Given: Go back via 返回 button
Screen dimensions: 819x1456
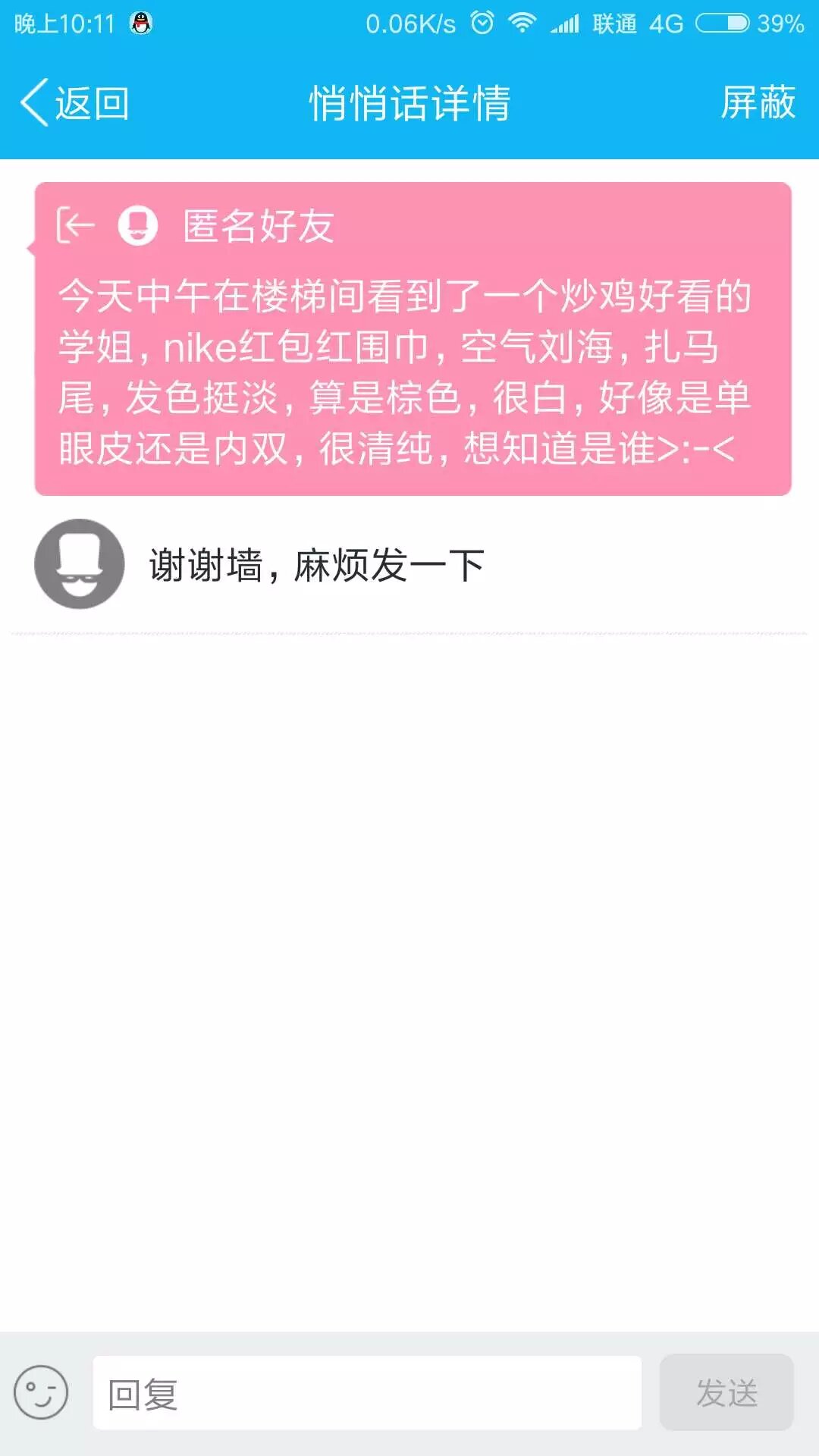Looking at the screenshot, I should pyautogui.click(x=76, y=102).
